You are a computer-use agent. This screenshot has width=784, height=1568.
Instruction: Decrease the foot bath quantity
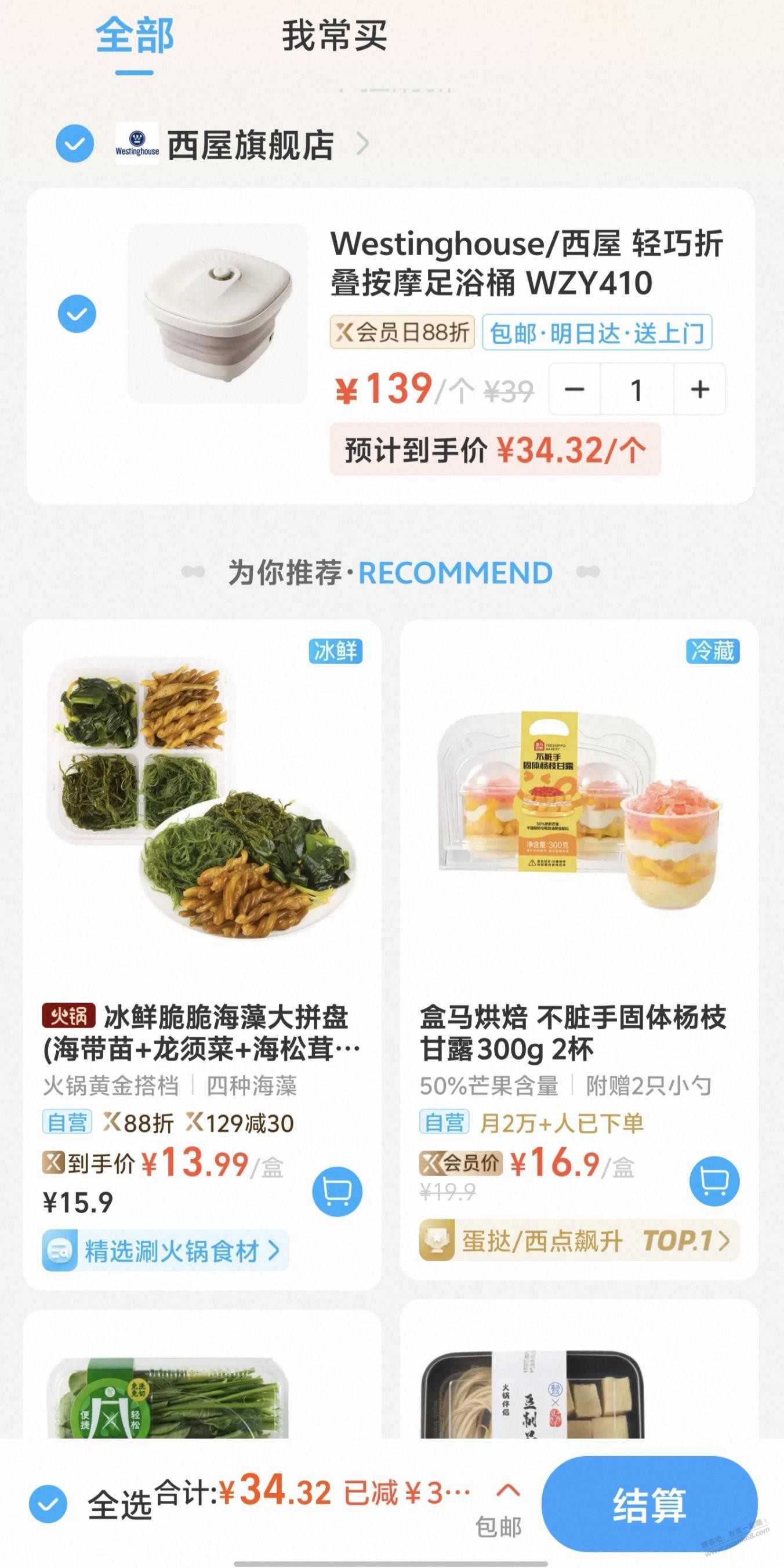pos(575,390)
